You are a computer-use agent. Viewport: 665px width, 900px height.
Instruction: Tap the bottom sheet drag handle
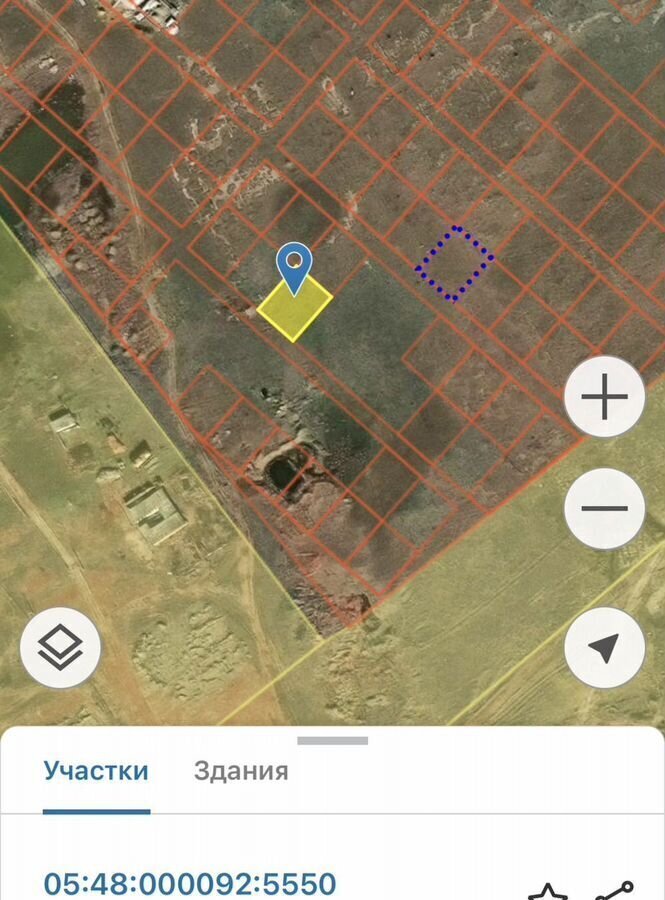pos(332,741)
